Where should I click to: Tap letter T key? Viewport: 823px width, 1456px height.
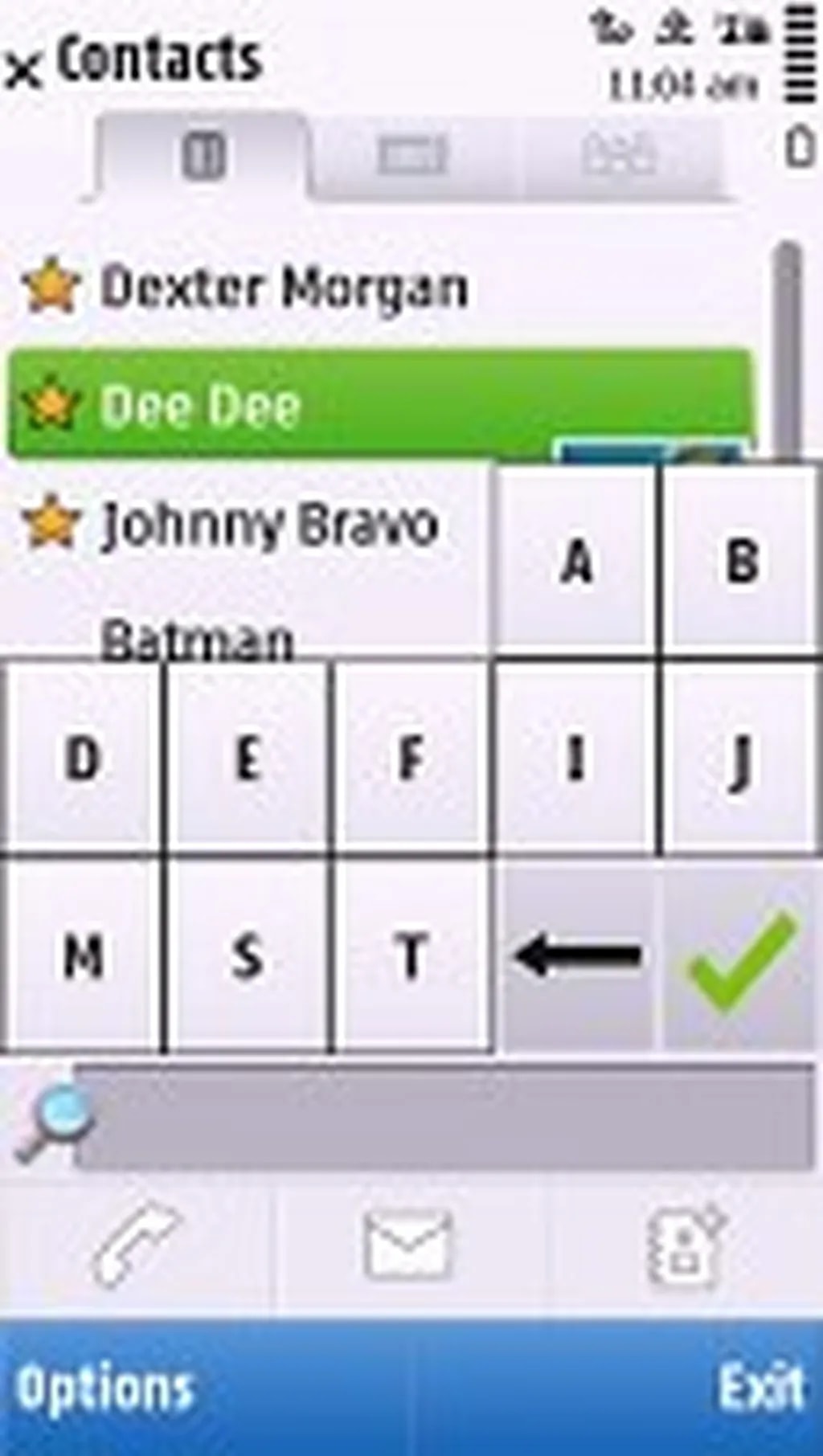[411, 956]
